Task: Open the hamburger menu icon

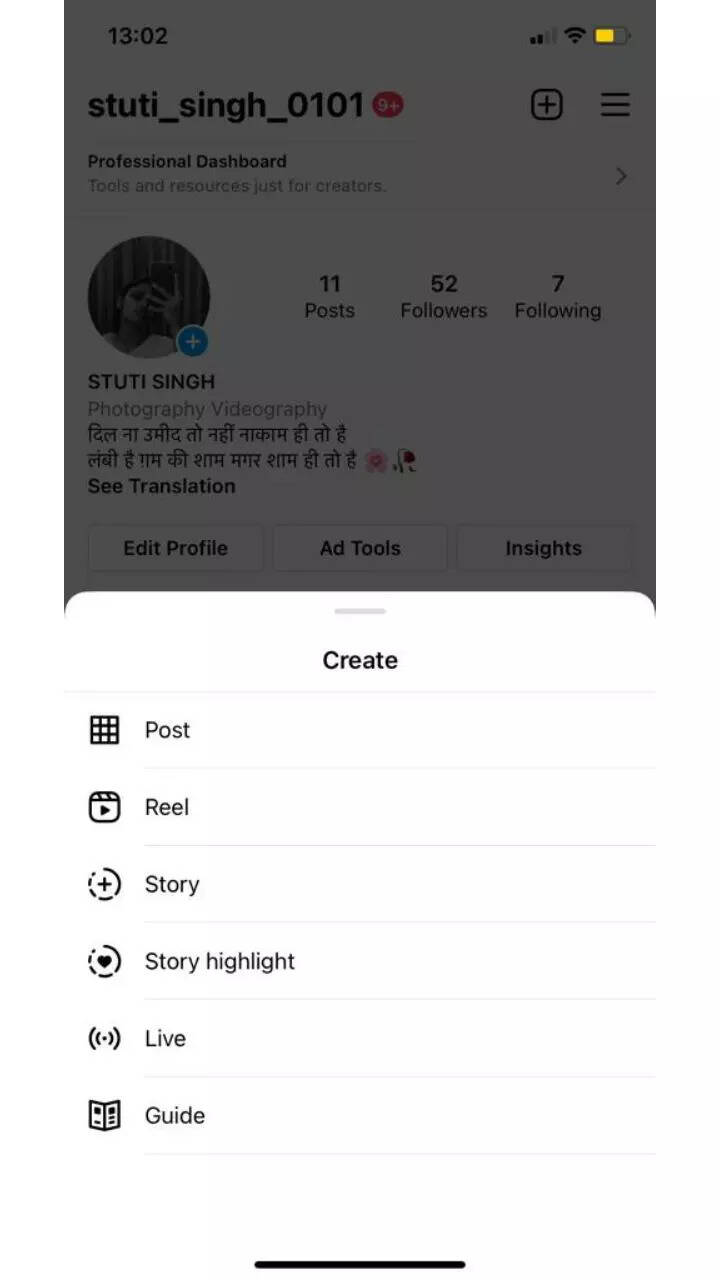Action: click(x=615, y=104)
